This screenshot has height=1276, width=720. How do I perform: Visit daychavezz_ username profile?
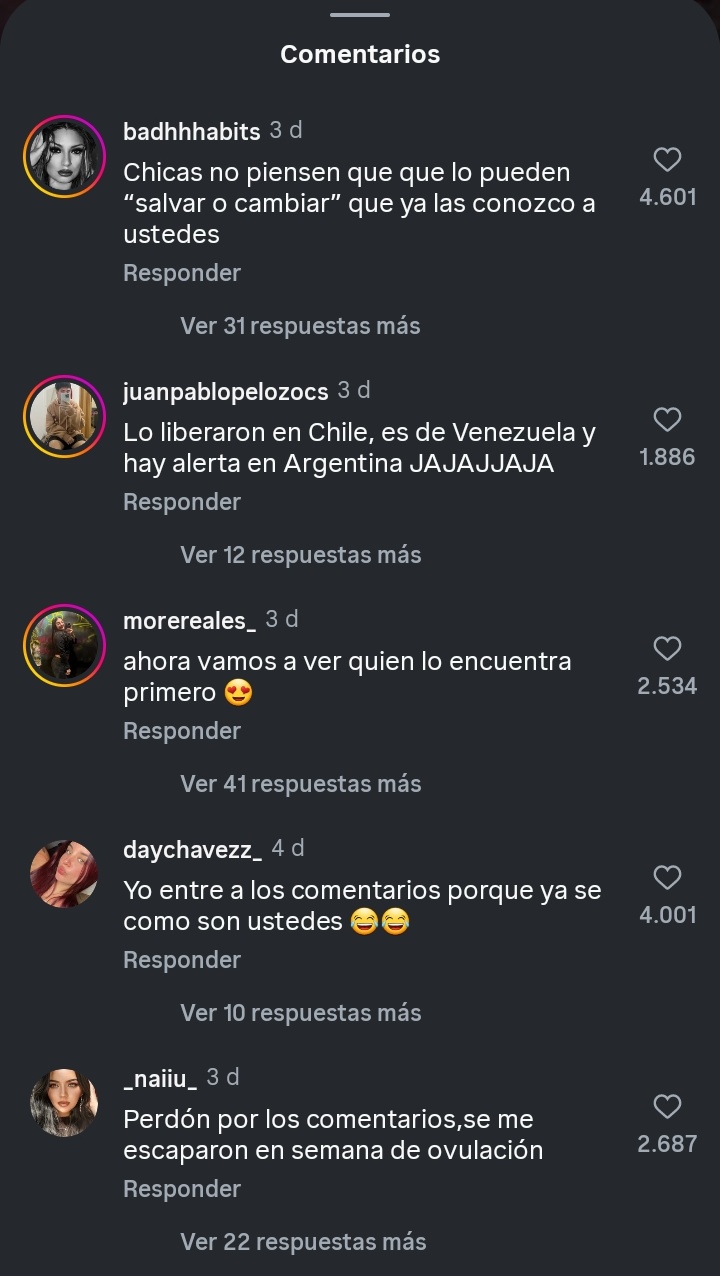(192, 850)
